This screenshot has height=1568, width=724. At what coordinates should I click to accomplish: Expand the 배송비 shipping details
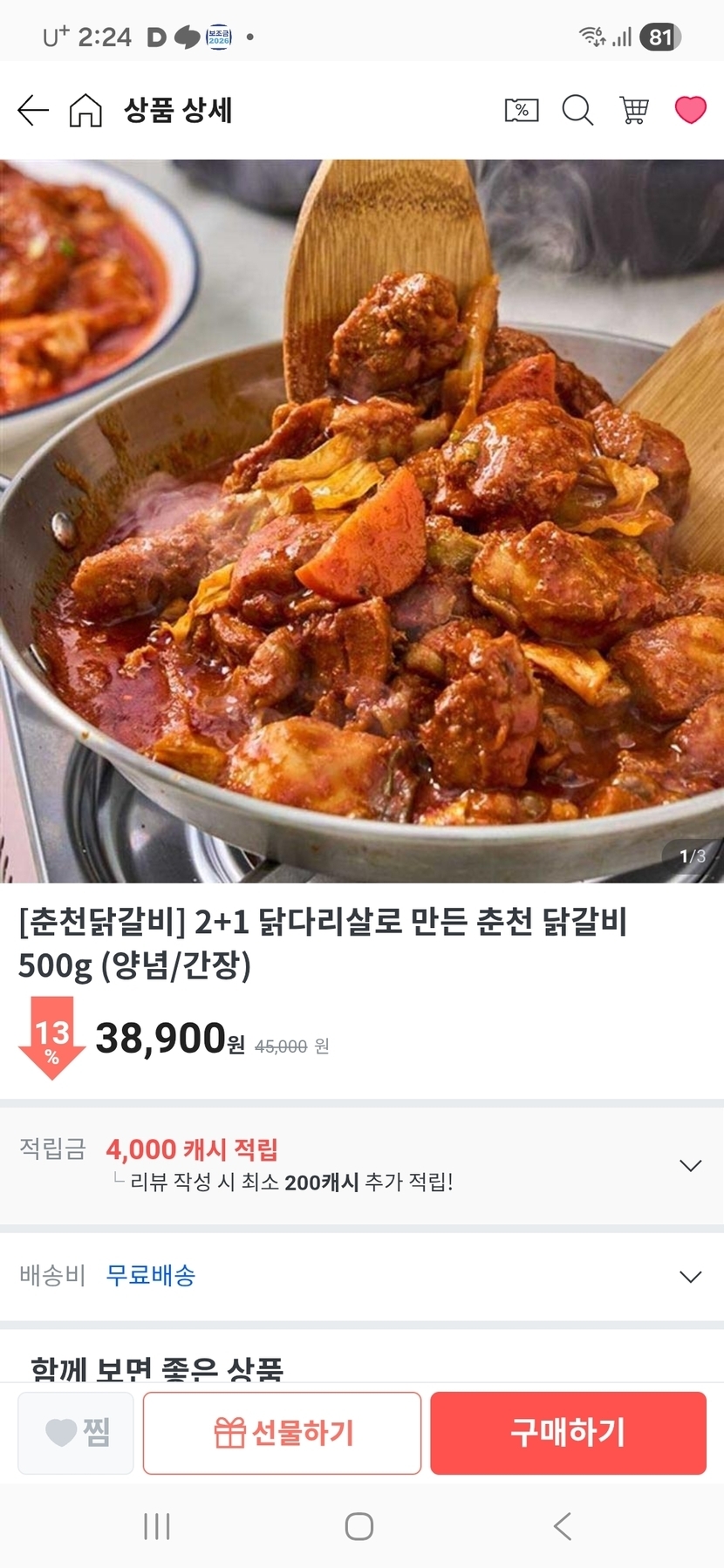690,1277
